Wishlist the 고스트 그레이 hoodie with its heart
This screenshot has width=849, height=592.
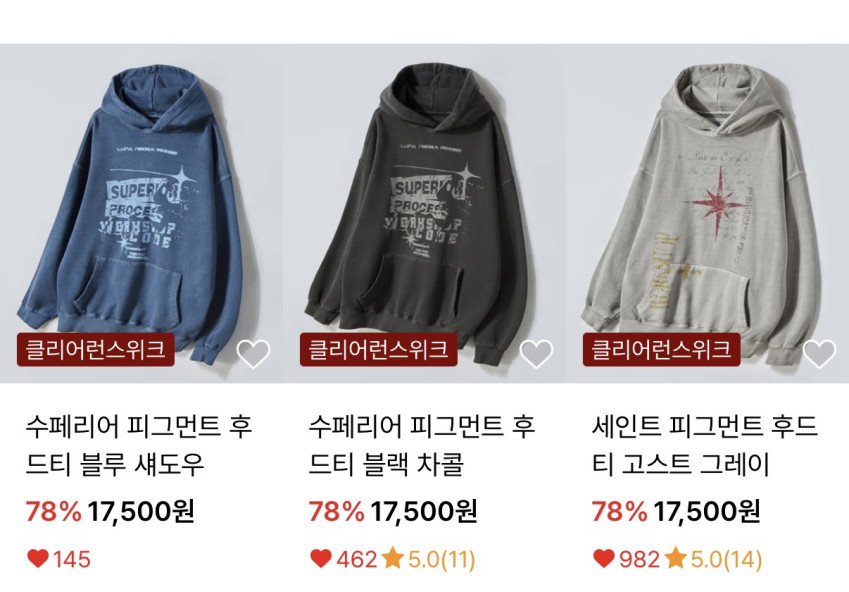(819, 354)
